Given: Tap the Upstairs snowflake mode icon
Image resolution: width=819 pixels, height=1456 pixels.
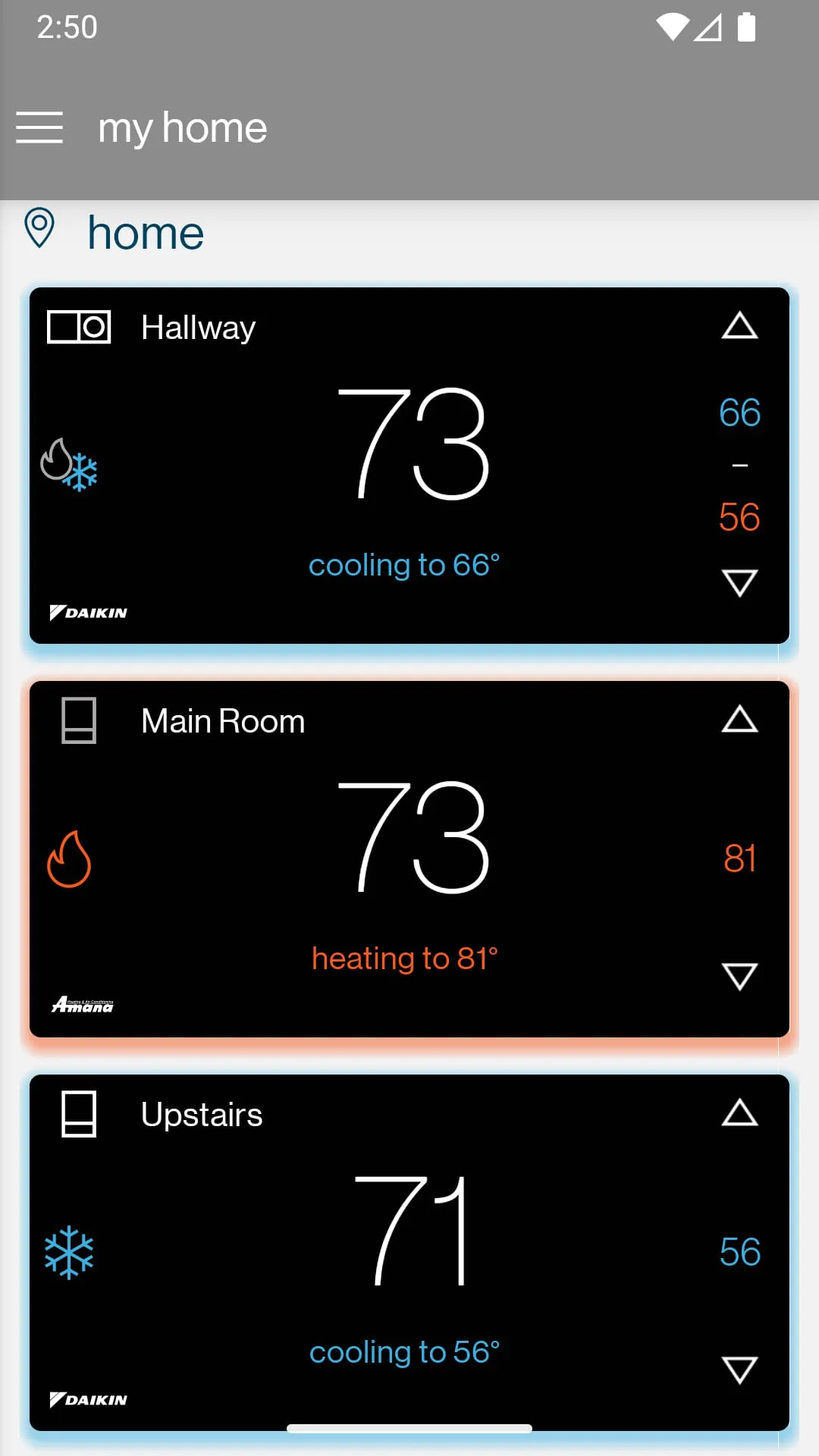Looking at the screenshot, I should click(69, 1252).
